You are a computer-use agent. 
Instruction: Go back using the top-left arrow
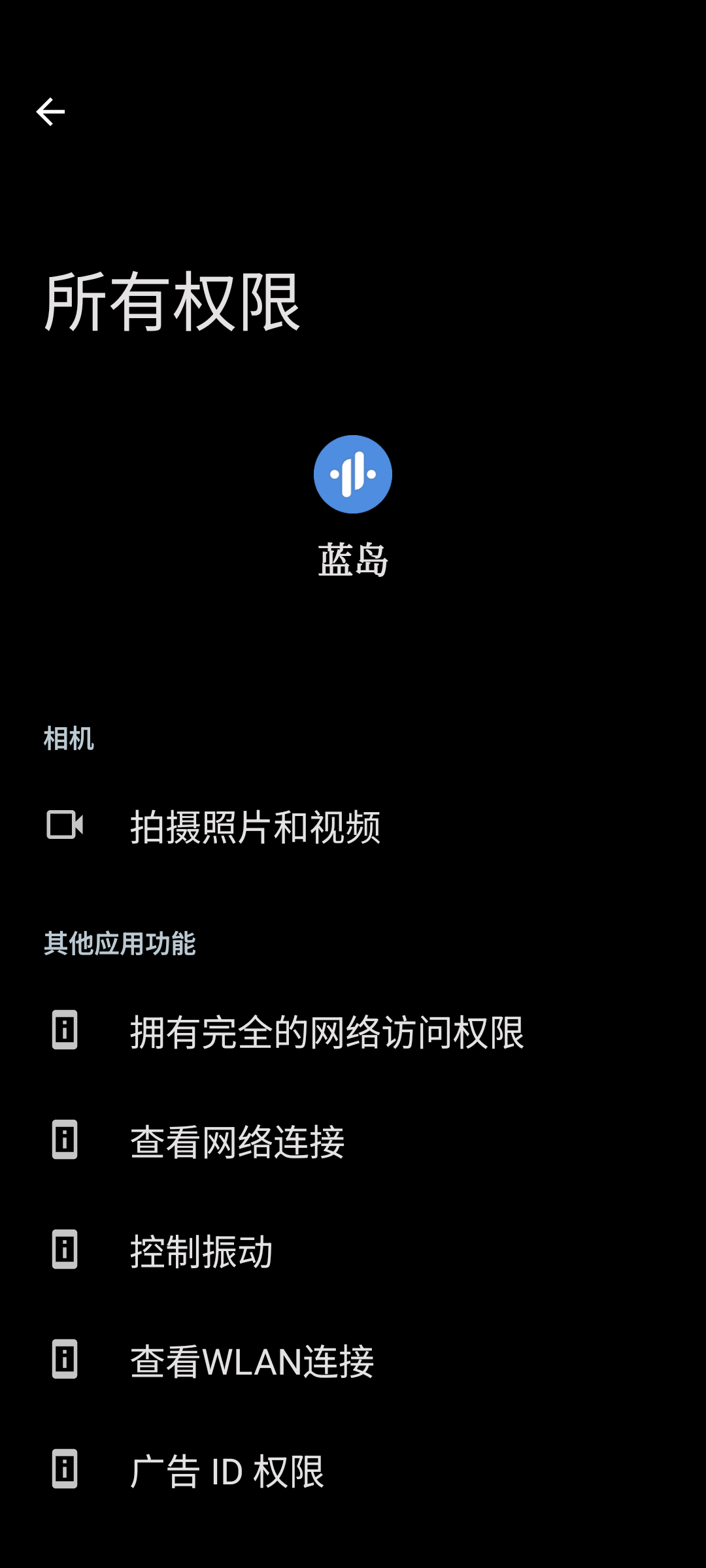pos(50,112)
